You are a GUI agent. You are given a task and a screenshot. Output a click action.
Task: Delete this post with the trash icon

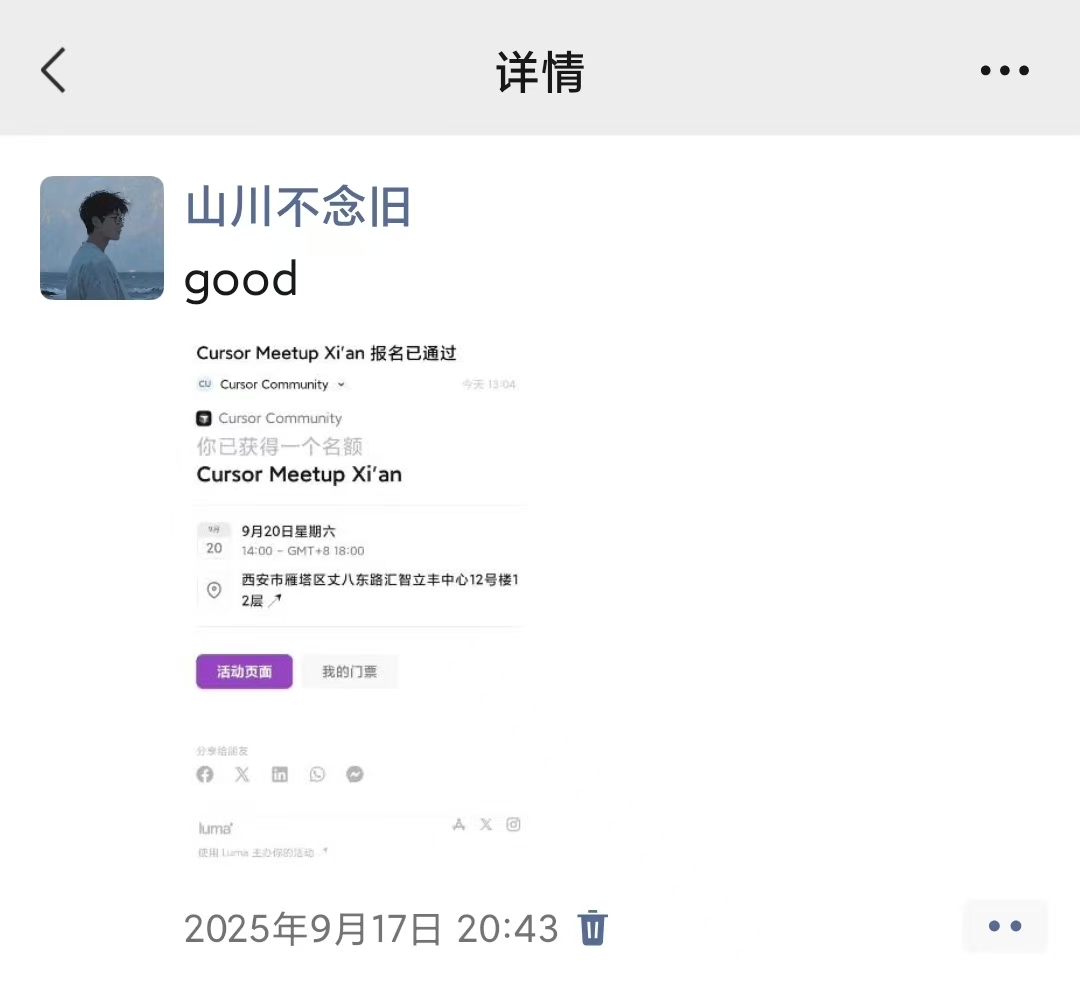593,928
